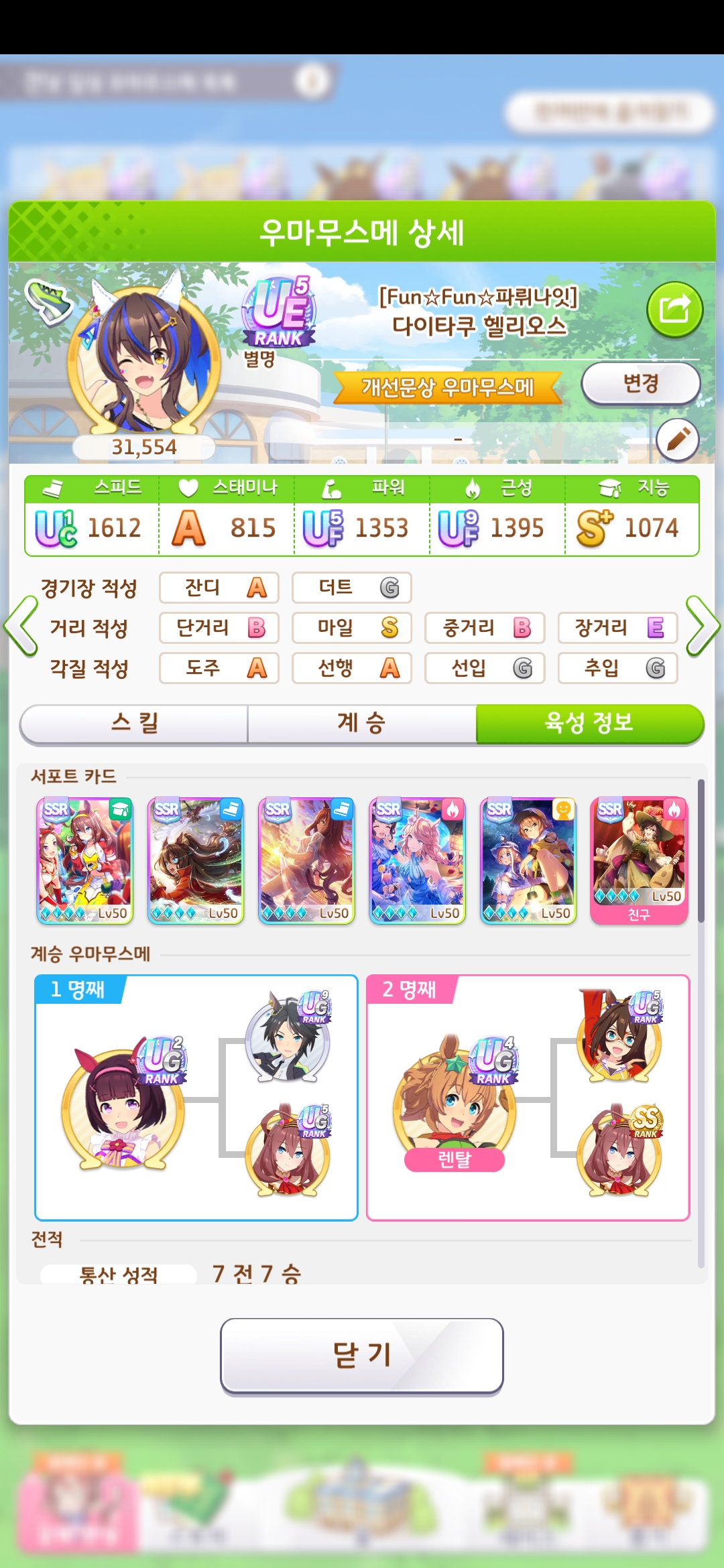This screenshot has height=1568, width=724.
Task: Tap the 개선문상 우마무스메 nickname banner
Action: tap(447, 387)
